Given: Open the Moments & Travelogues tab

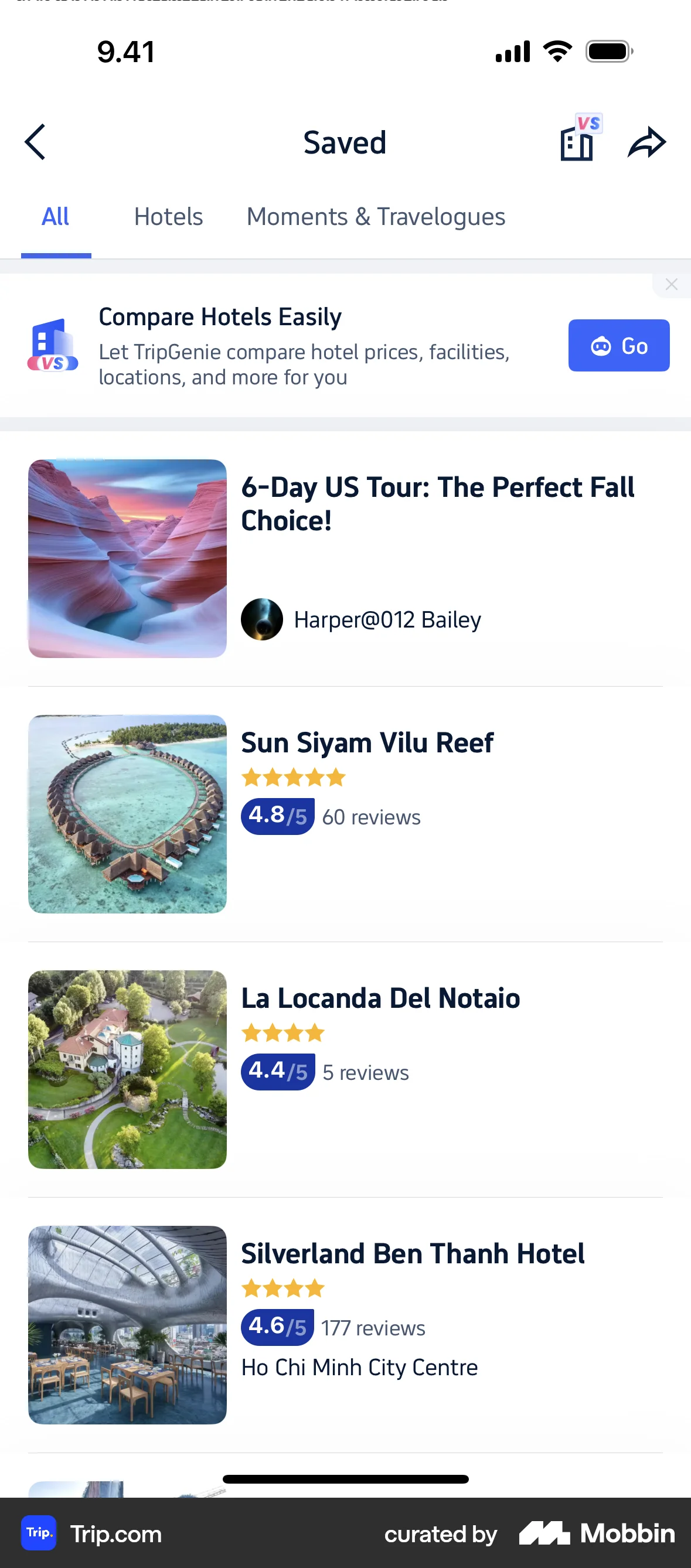Looking at the screenshot, I should [376, 217].
